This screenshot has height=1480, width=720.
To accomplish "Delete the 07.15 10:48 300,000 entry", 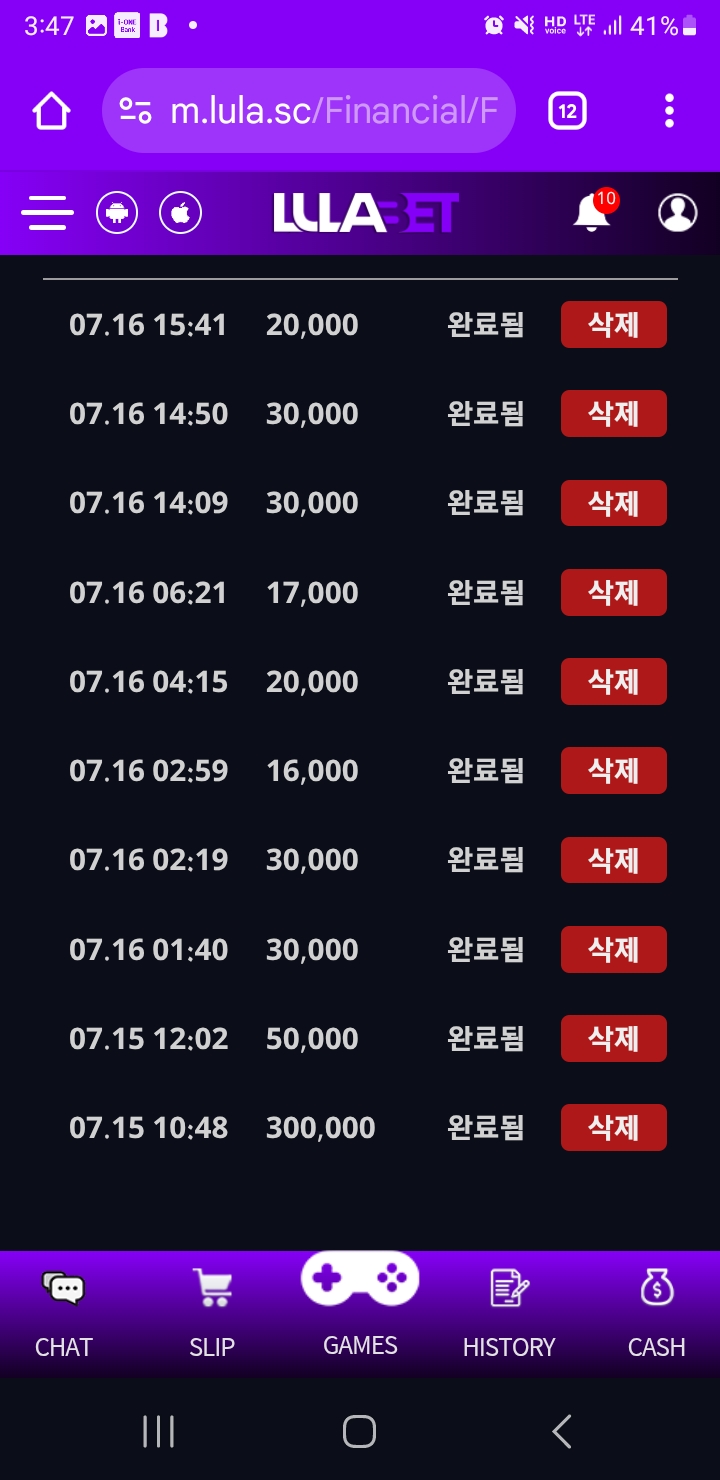I will point(613,1128).
